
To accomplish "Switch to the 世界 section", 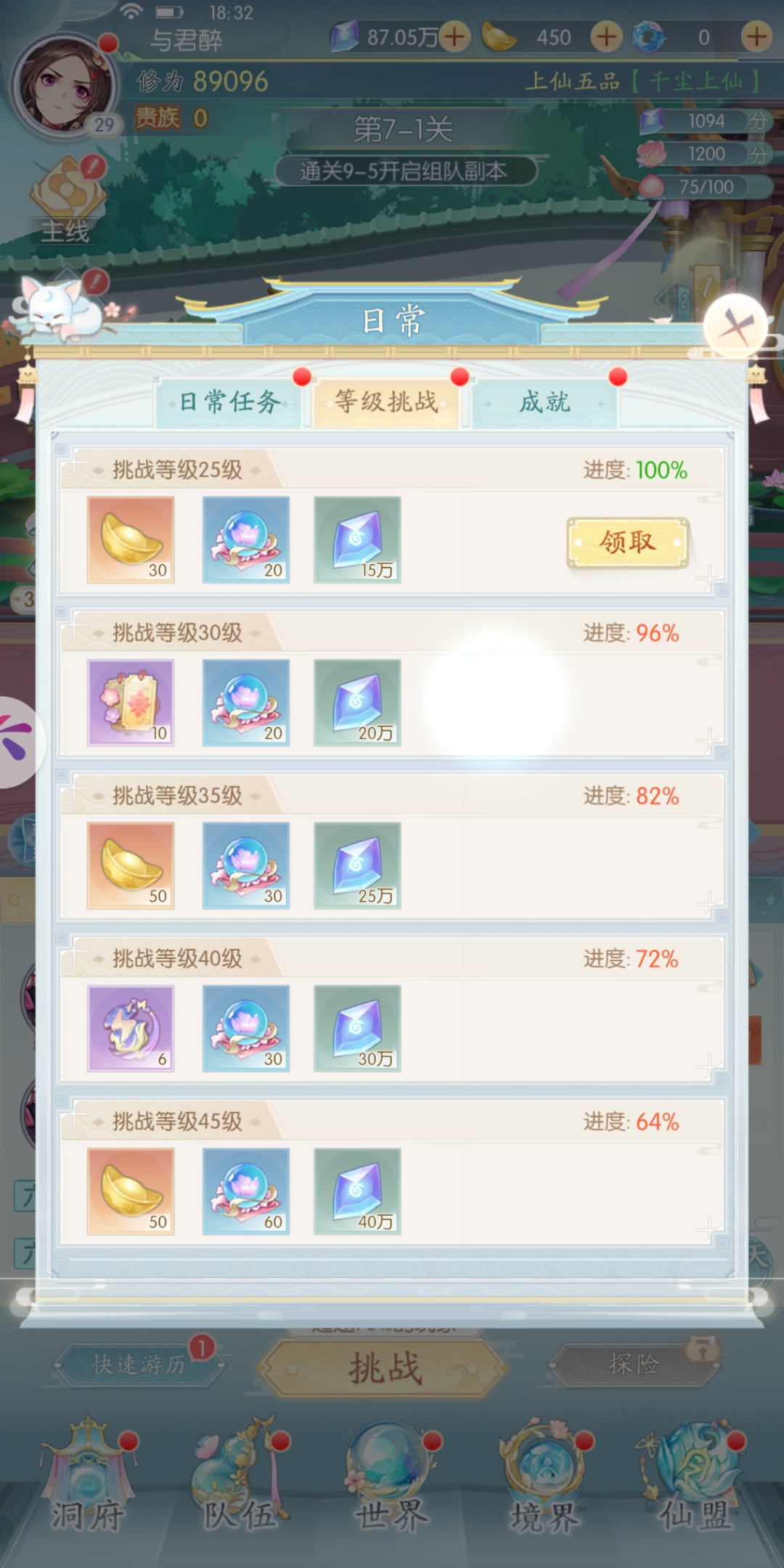I will coord(392,1477).
